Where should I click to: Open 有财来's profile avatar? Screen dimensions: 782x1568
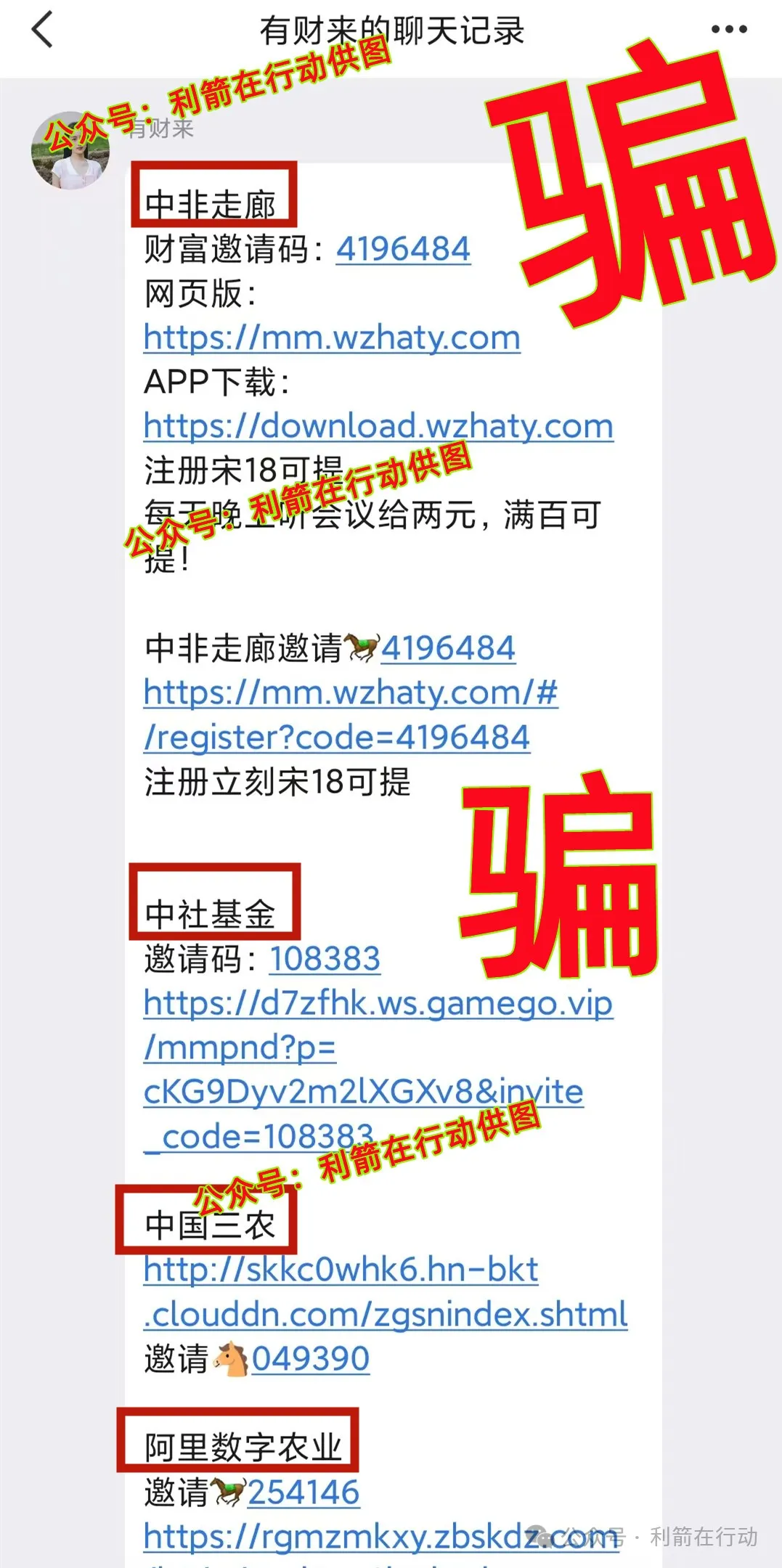[x=70, y=150]
